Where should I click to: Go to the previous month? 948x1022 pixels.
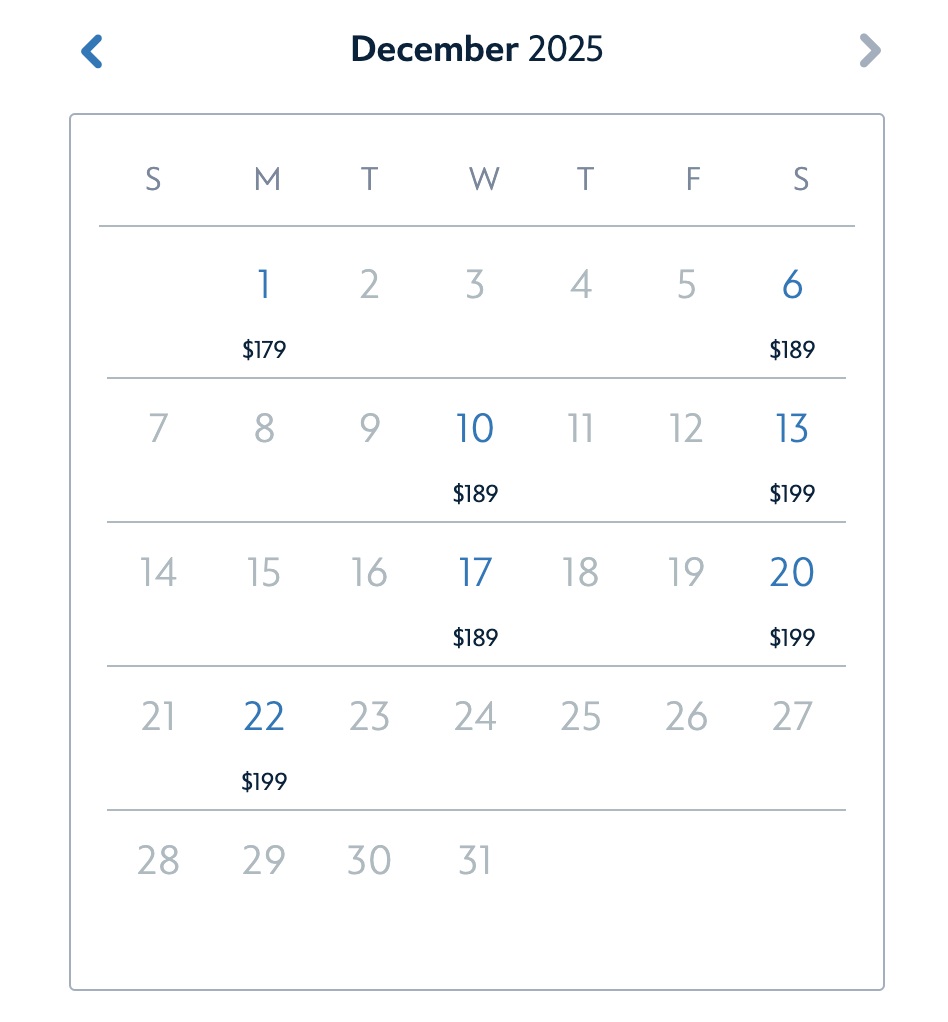point(92,51)
